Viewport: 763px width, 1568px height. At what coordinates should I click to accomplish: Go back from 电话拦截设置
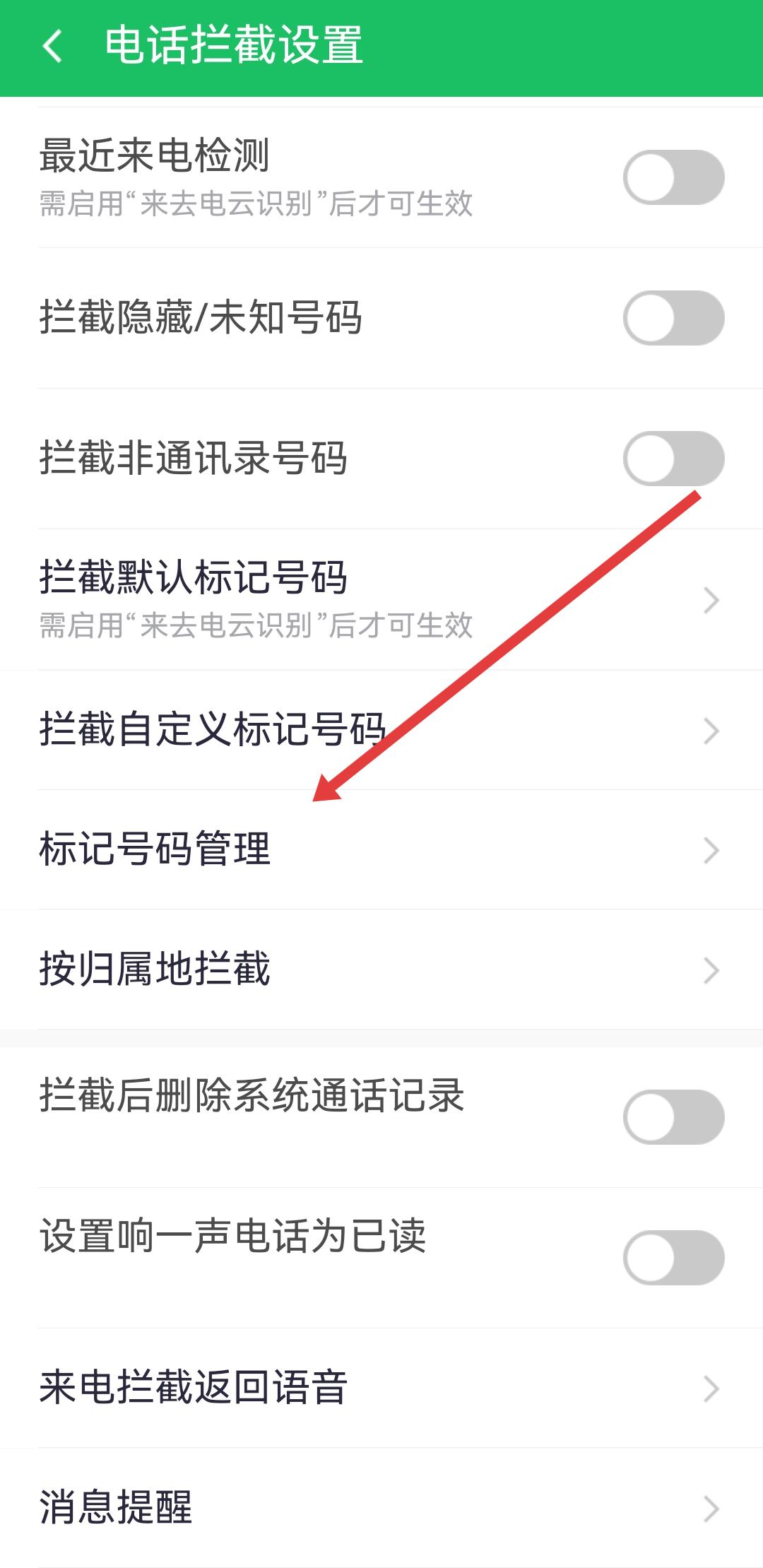(x=53, y=47)
